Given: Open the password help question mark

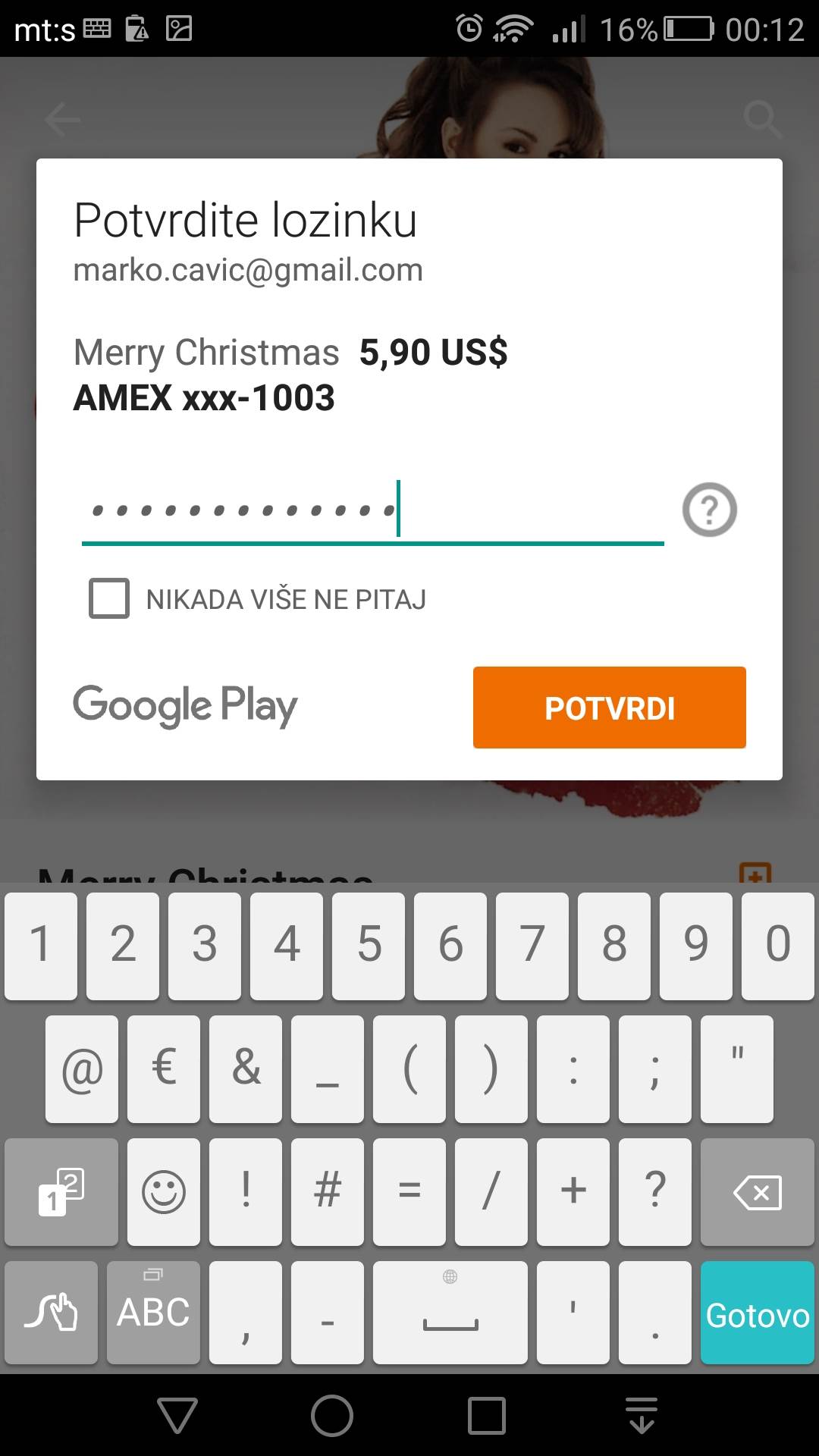Looking at the screenshot, I should (x=709, y=510).
